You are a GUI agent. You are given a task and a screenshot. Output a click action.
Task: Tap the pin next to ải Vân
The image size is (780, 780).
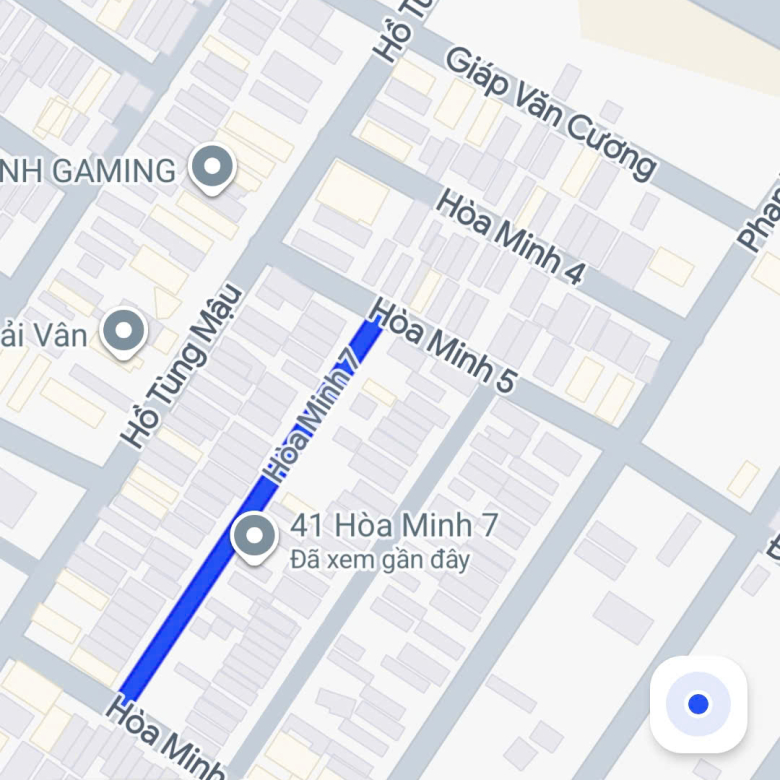pos(125,331)
